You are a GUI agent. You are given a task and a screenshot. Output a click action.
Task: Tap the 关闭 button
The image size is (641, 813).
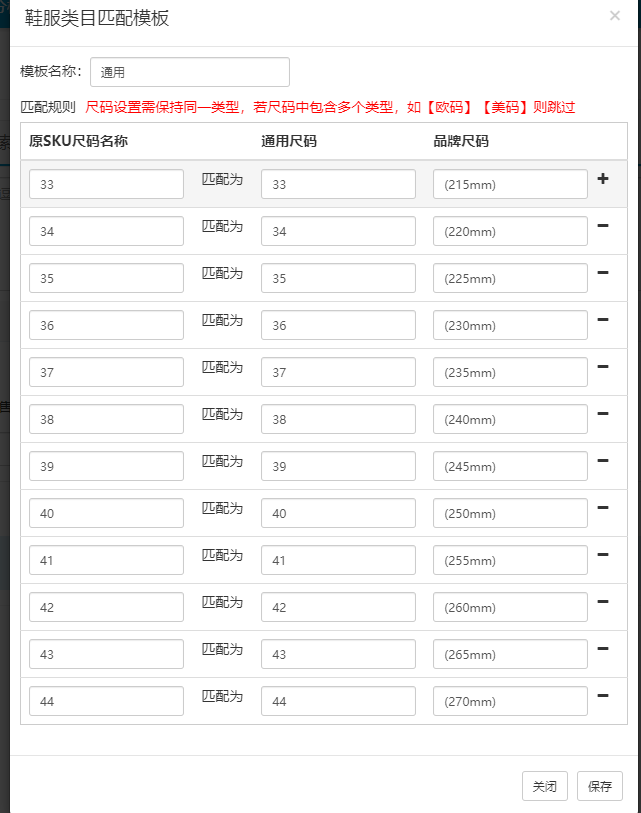pyautogui.click(x=545, y=786)
